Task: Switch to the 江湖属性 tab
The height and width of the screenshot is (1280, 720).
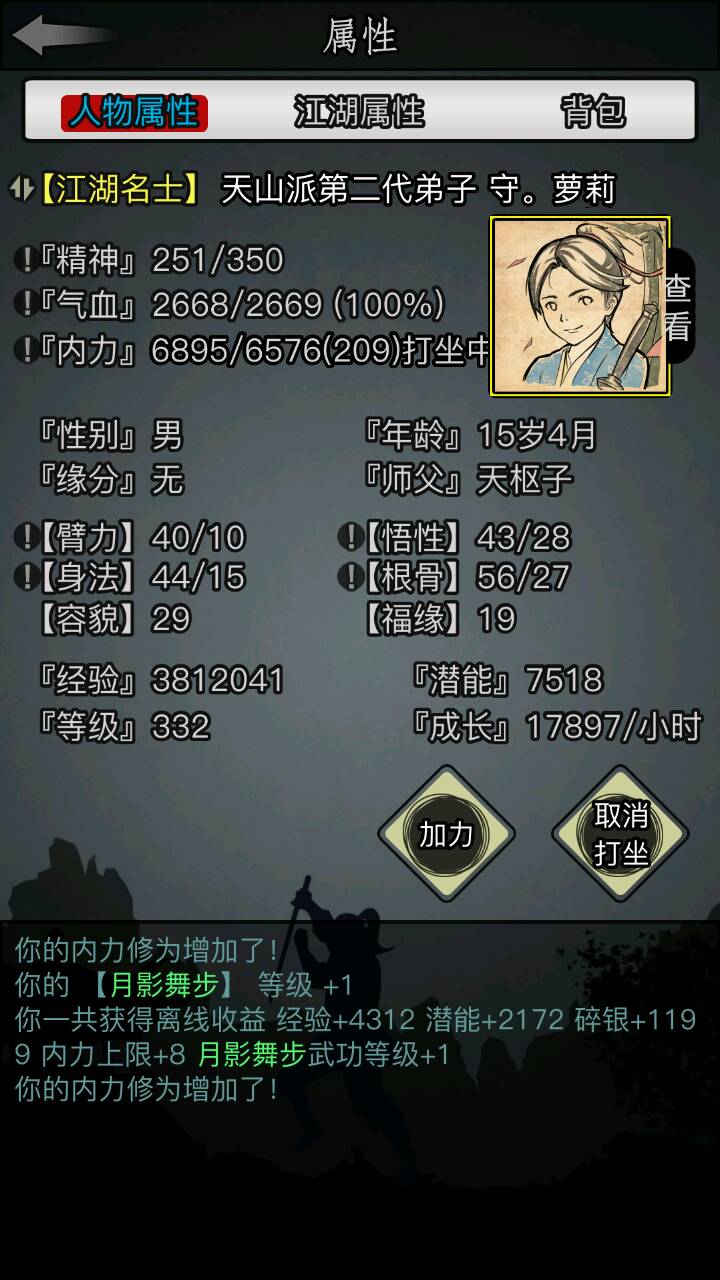Action: pos(359,112)
